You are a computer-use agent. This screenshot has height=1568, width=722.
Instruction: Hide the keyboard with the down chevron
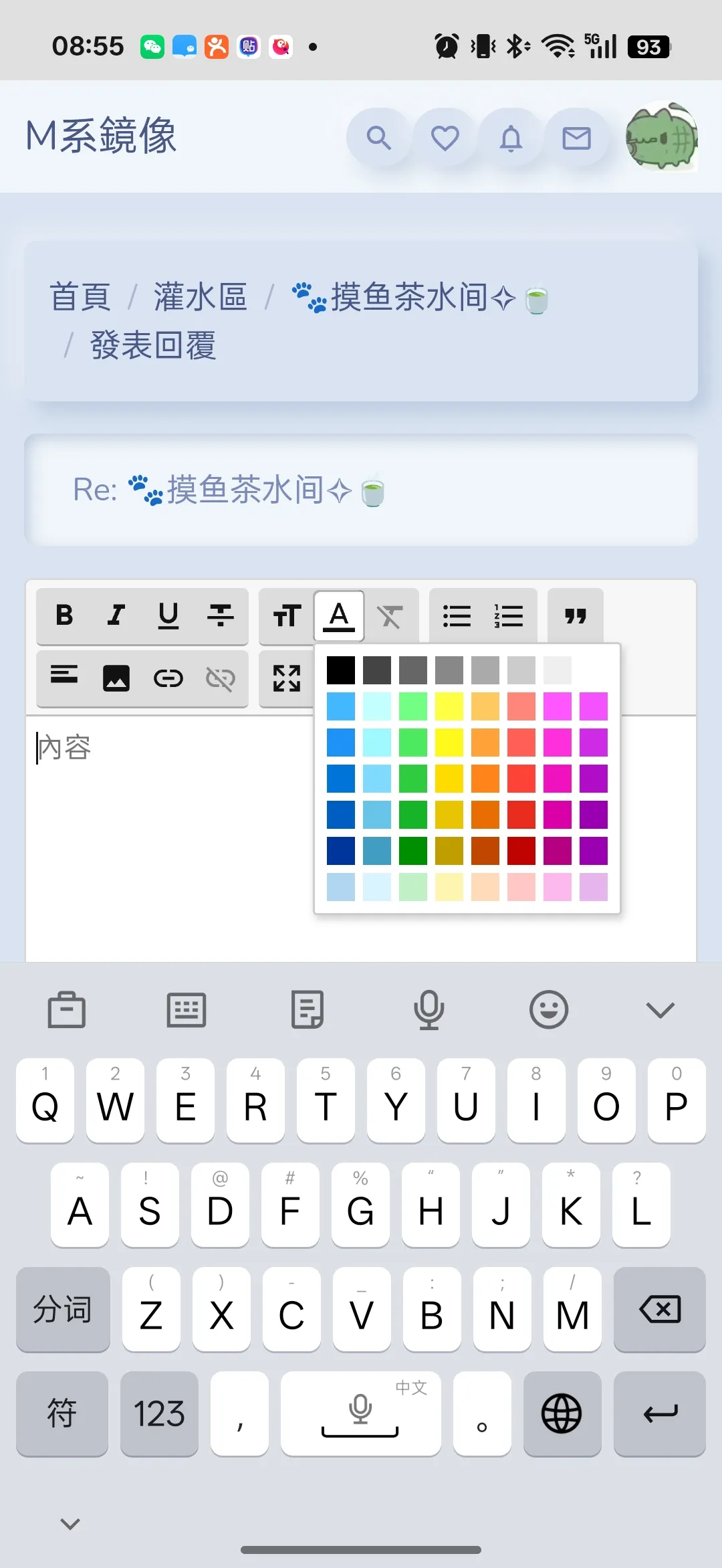pos(660,1009)
